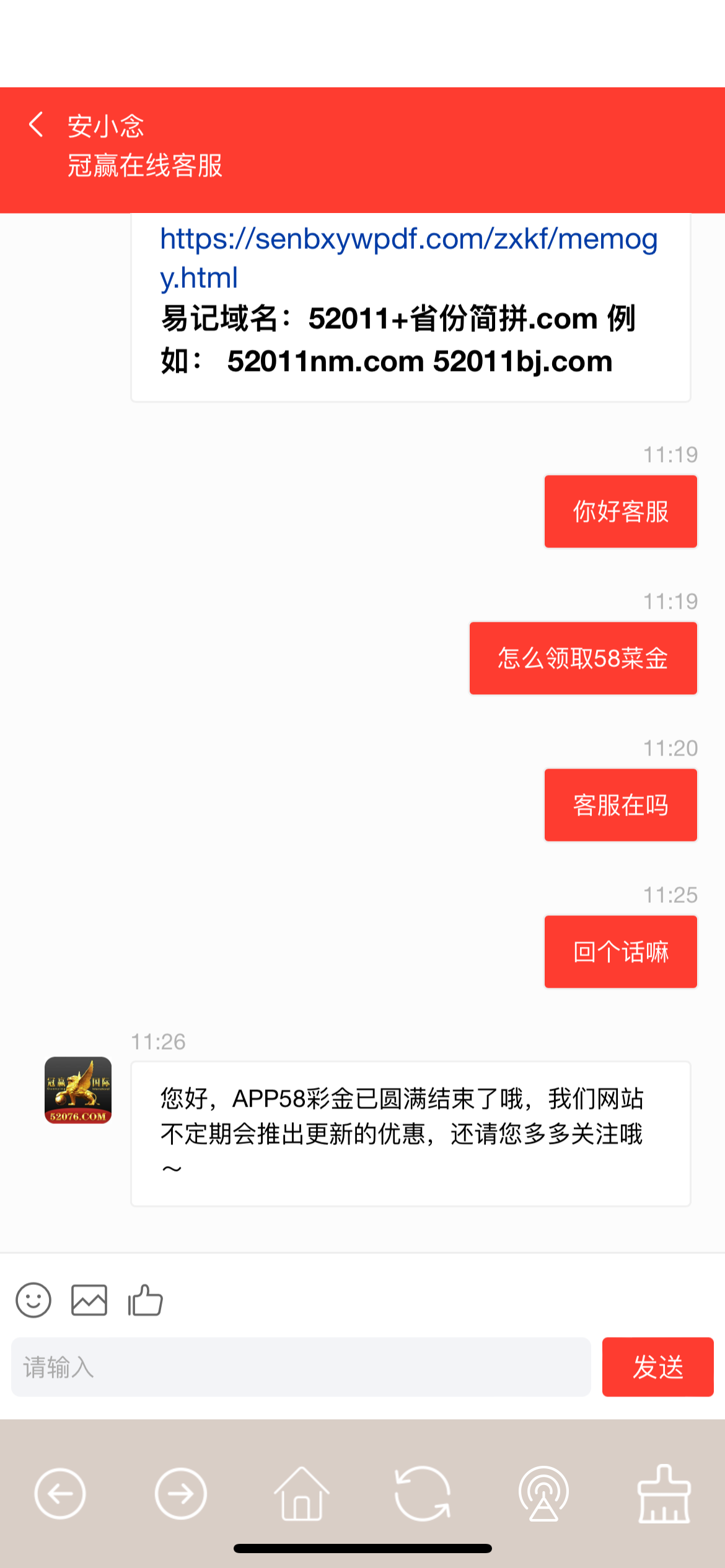The width and height of the screenshot is (725, 1568).
Task: Tap the back chevron beside 安小念
Action: tap(36, 124)
